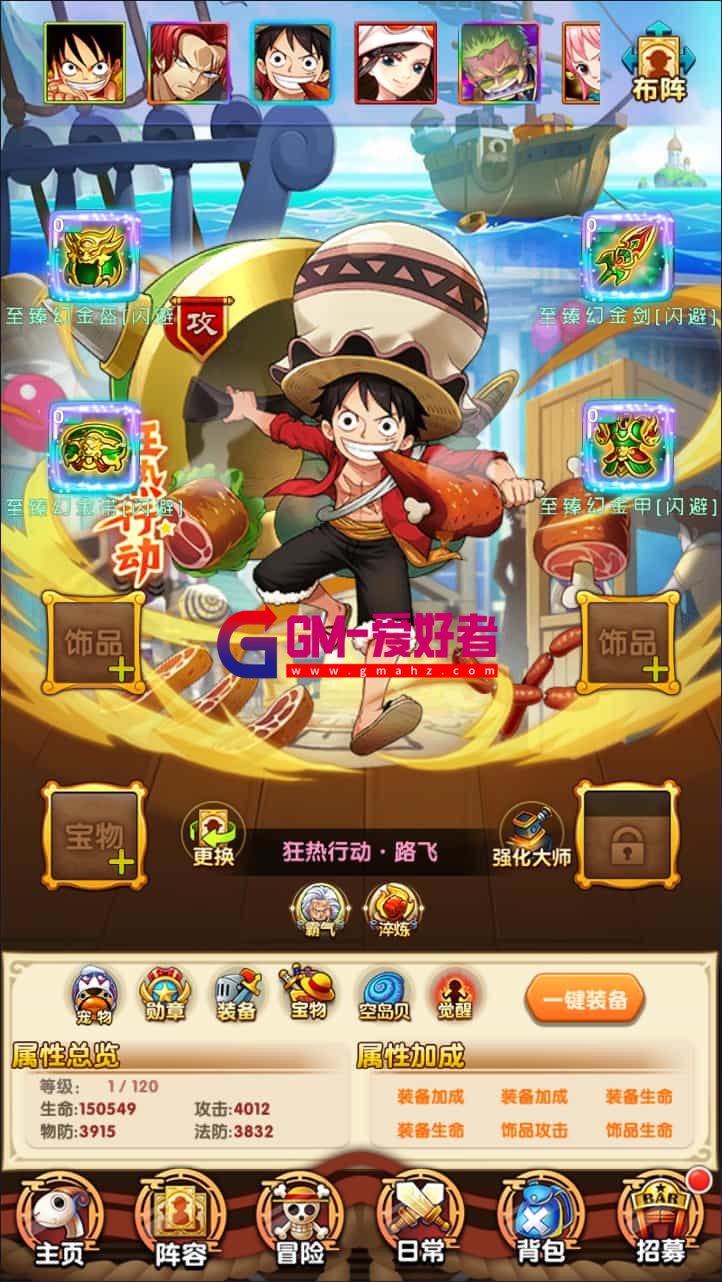Tap the 一键装备 button
This screenshot has height=1282, width=722.
pos(585,998)
